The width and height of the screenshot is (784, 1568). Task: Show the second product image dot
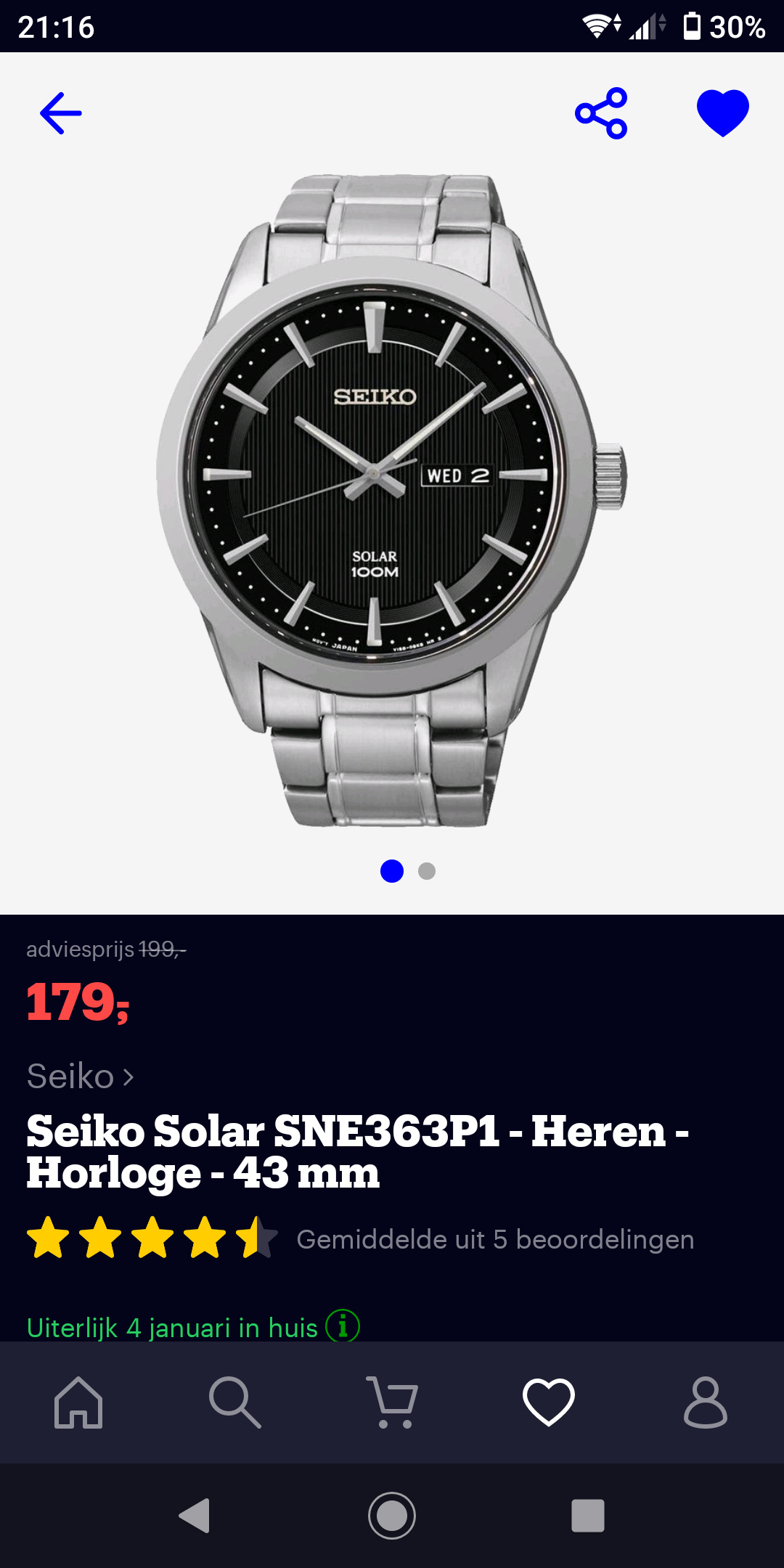coord(427,871)
